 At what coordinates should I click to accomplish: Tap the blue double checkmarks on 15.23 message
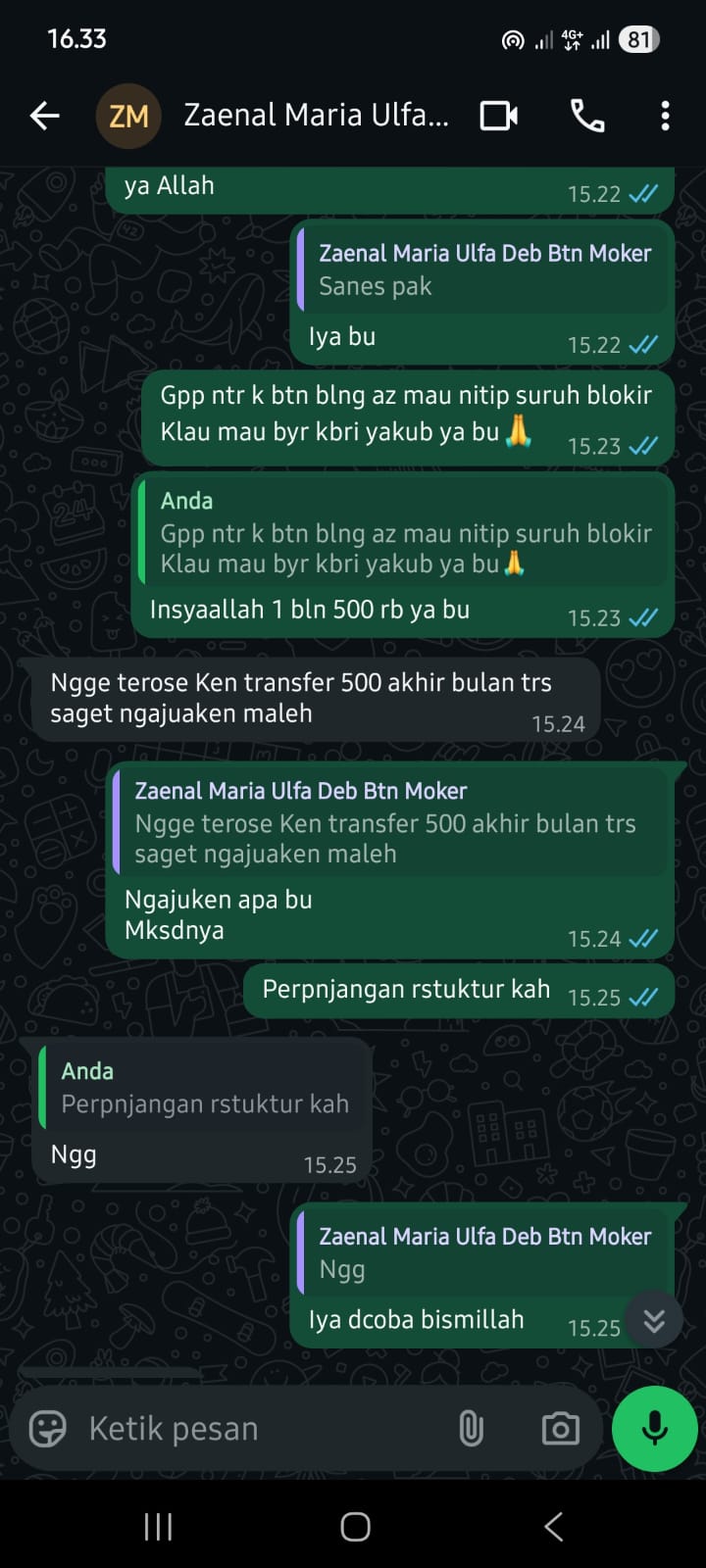click(642, 446)
